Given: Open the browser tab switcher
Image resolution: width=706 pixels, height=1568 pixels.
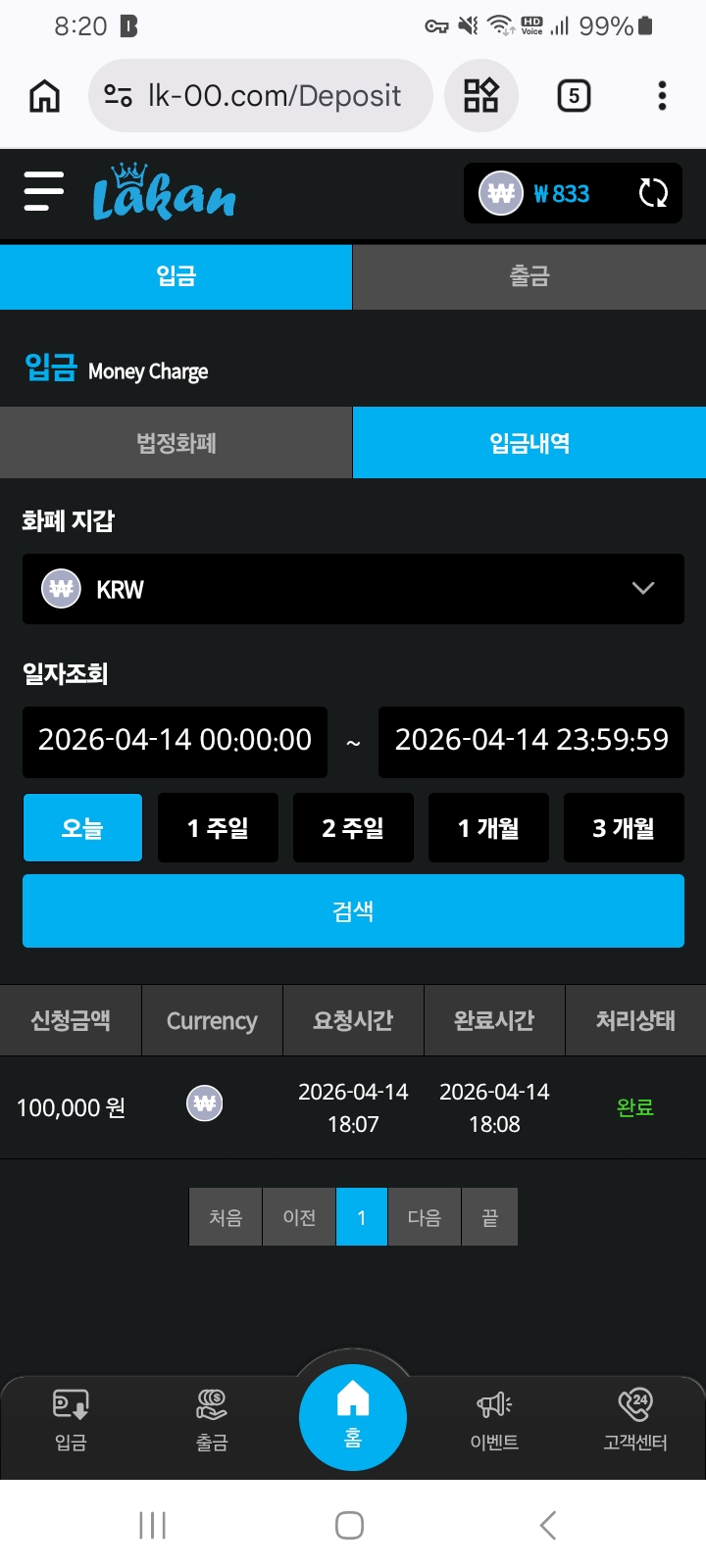Looking at the screenshot, I should (574, 95).
